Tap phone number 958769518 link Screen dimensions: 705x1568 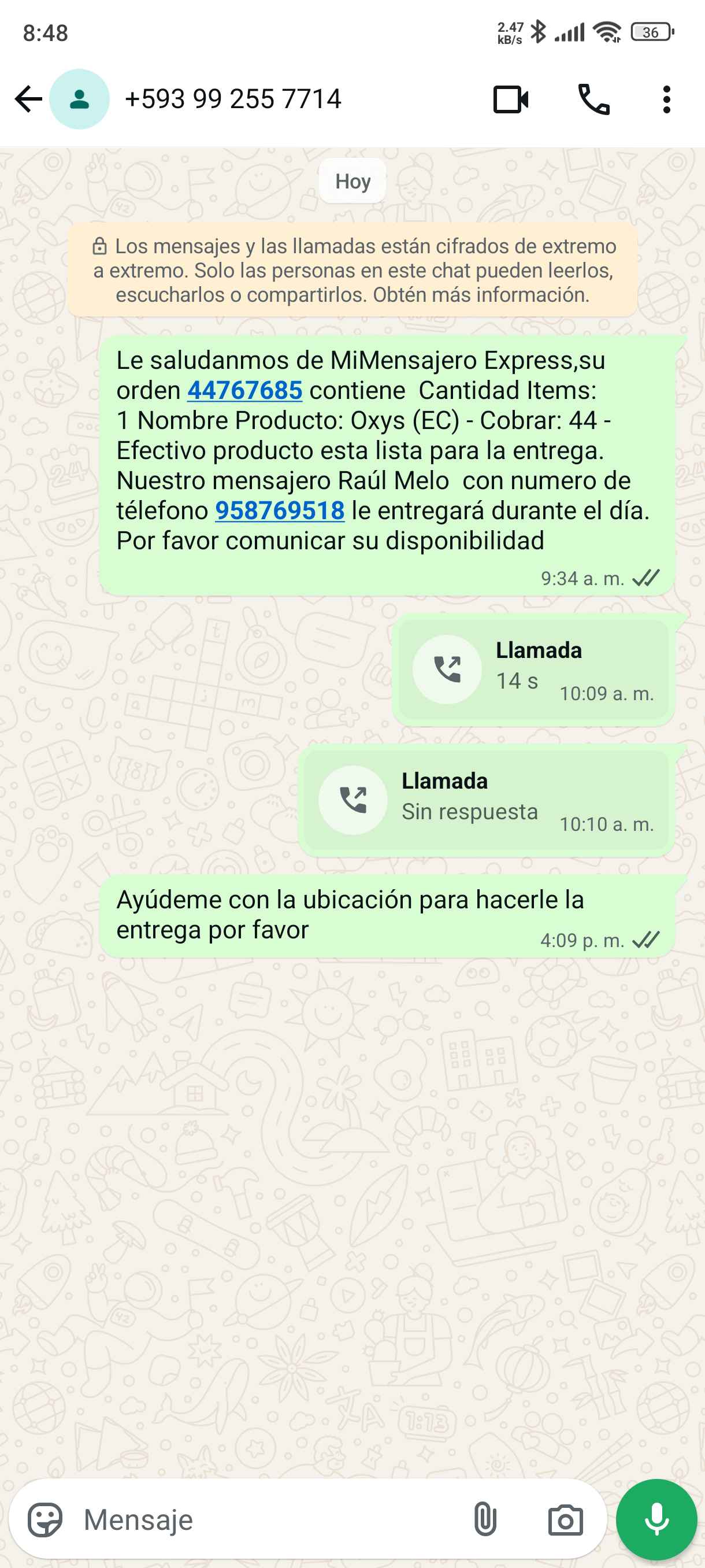280,511
